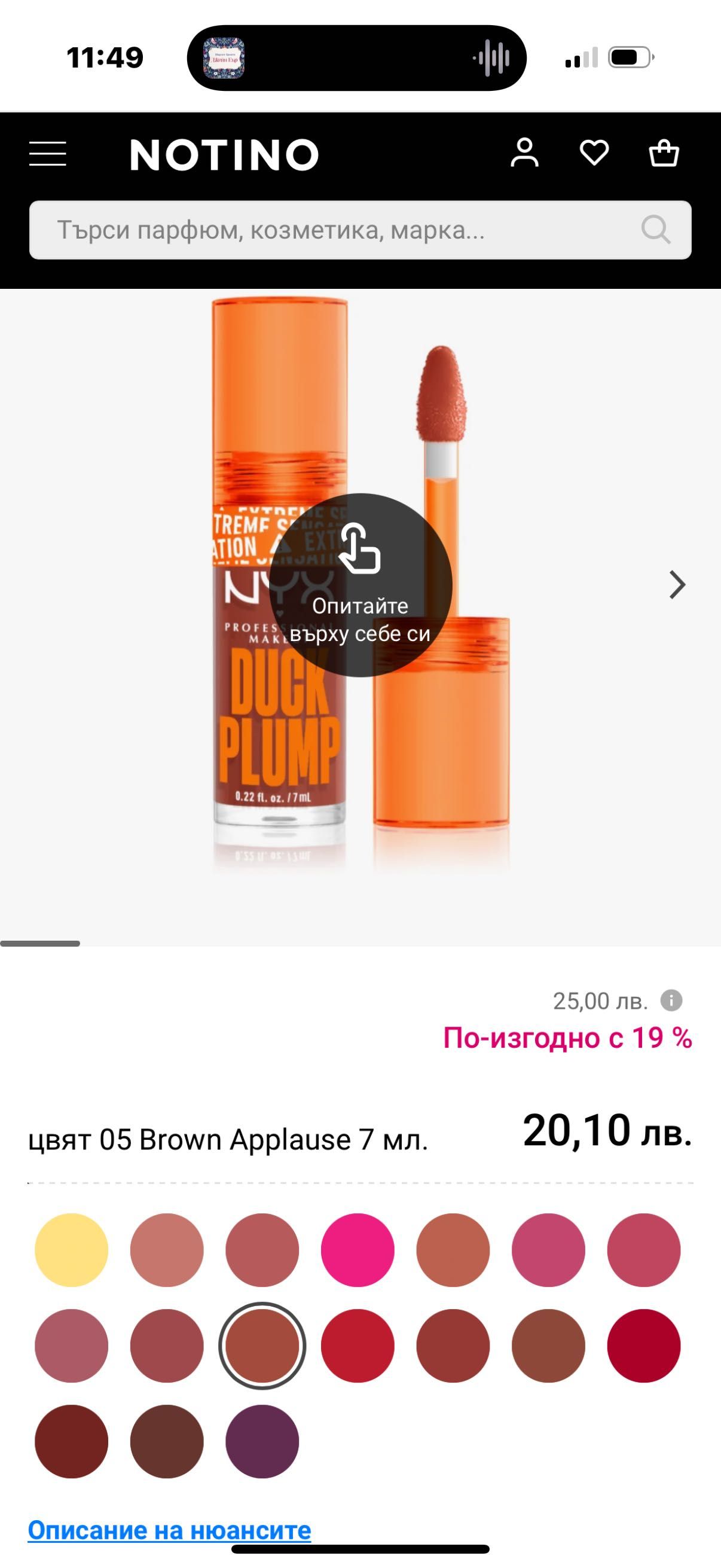Image resolution: width=721 pixels, height=1568 pixels.
Task: Open the hamburger menu
Action: [x=47, y=153]
